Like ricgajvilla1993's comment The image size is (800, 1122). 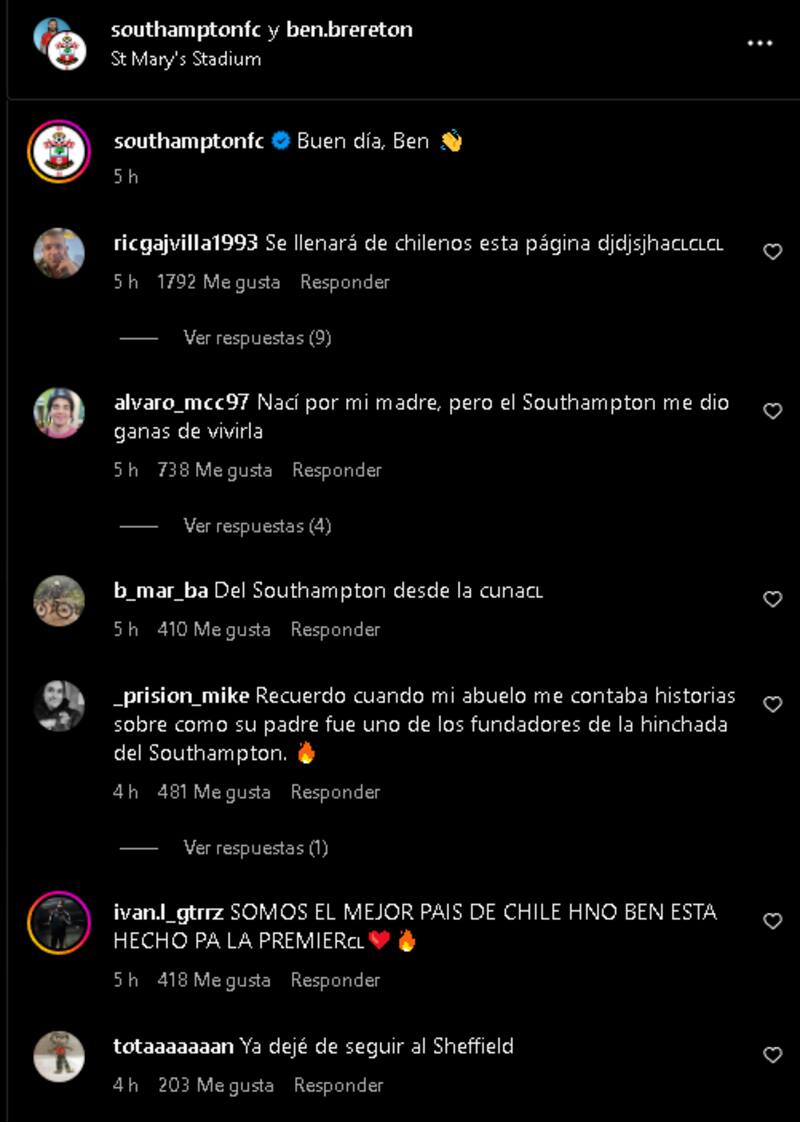(x=772, y=252)
